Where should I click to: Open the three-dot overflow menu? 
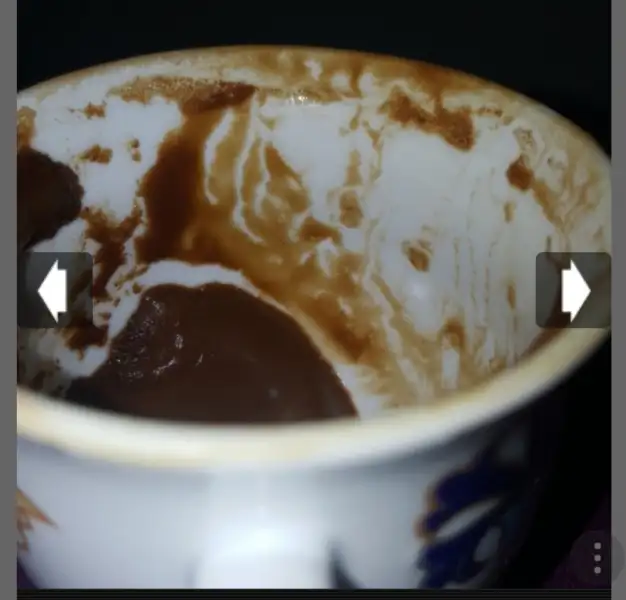pos(597,557)
